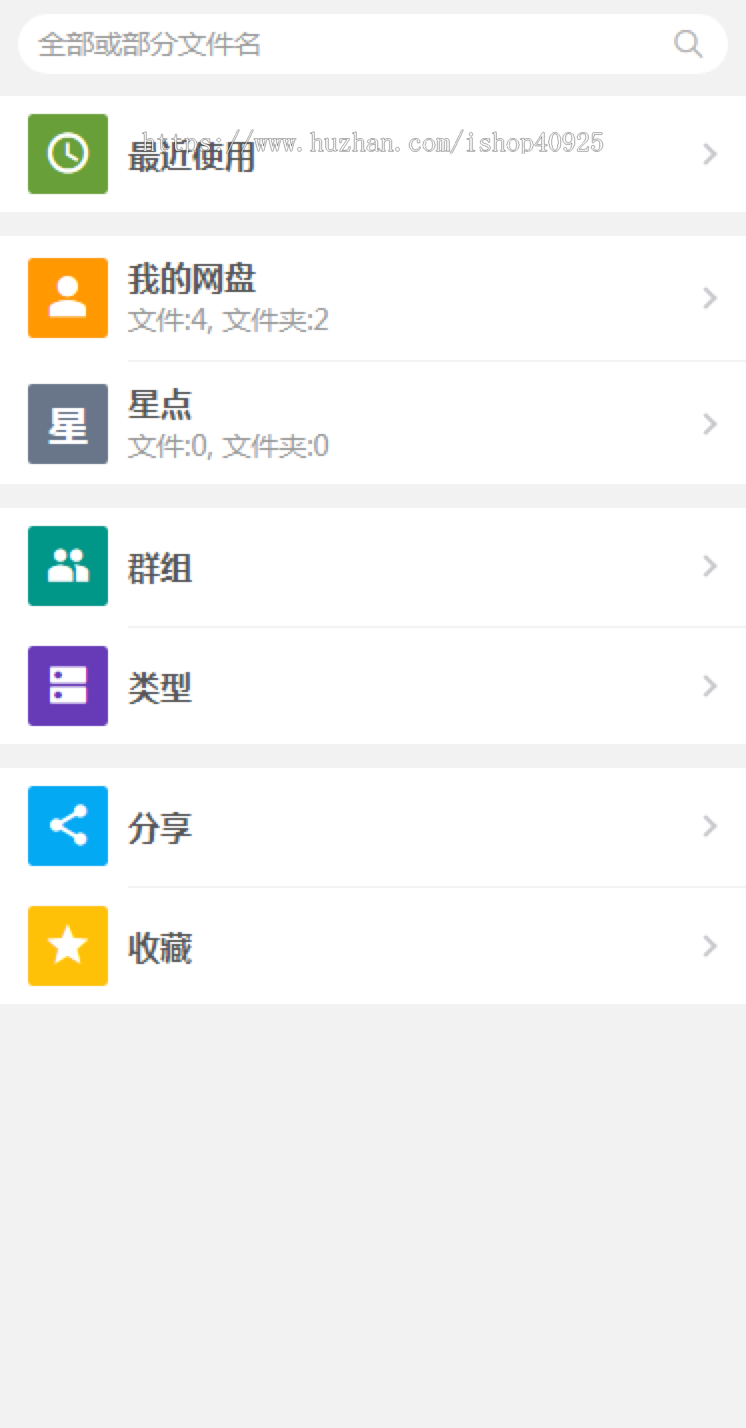View 收藏 favorites

coord(372,946)
